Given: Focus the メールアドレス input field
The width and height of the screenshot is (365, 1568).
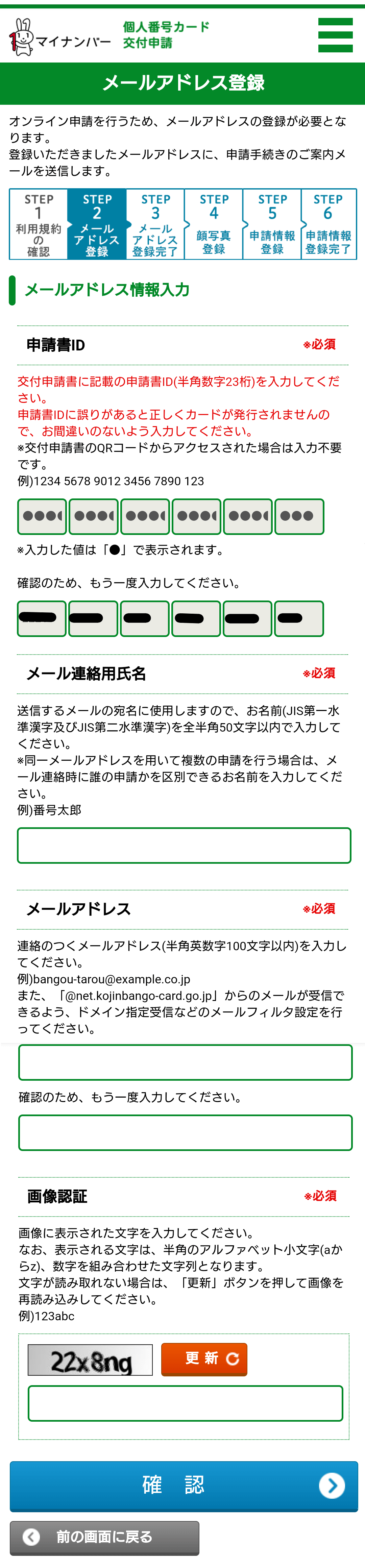Looking at the screenshot, I should 185,1062.
